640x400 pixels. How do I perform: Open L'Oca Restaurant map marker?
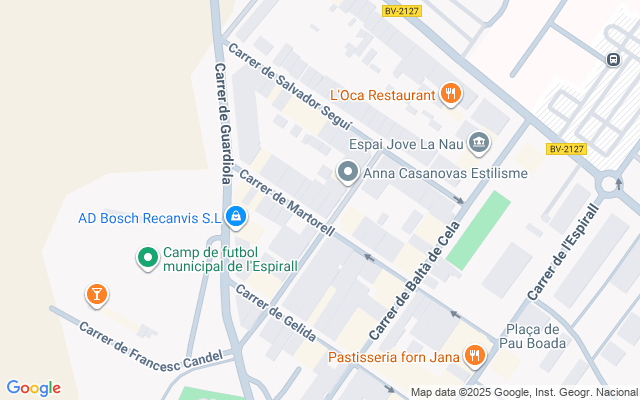pos(451,95)
